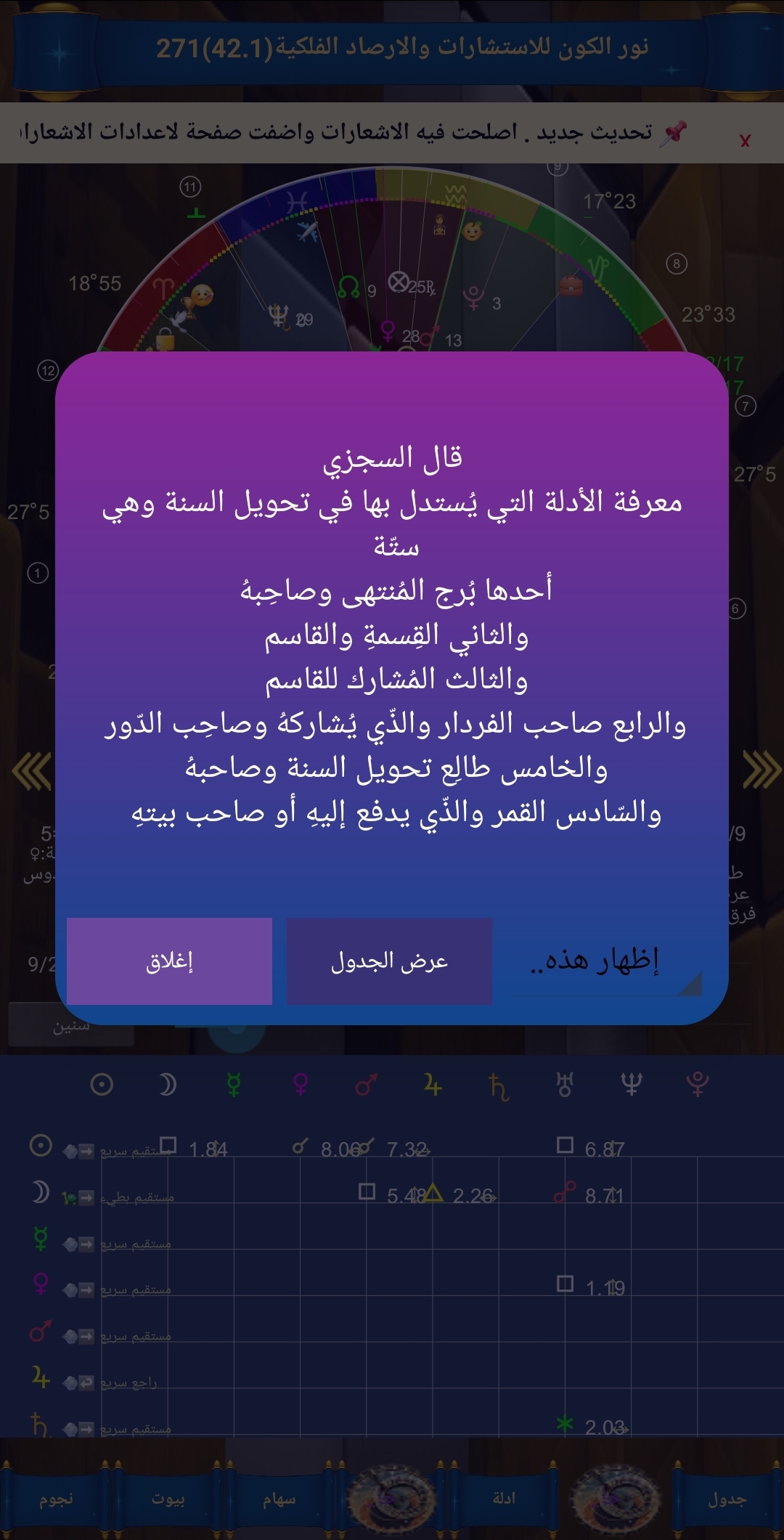Screen dimensions: 784x1540
Task: Tap عرض الجدول to view the table
Action: pyautogui.click(x=389, y=961)
